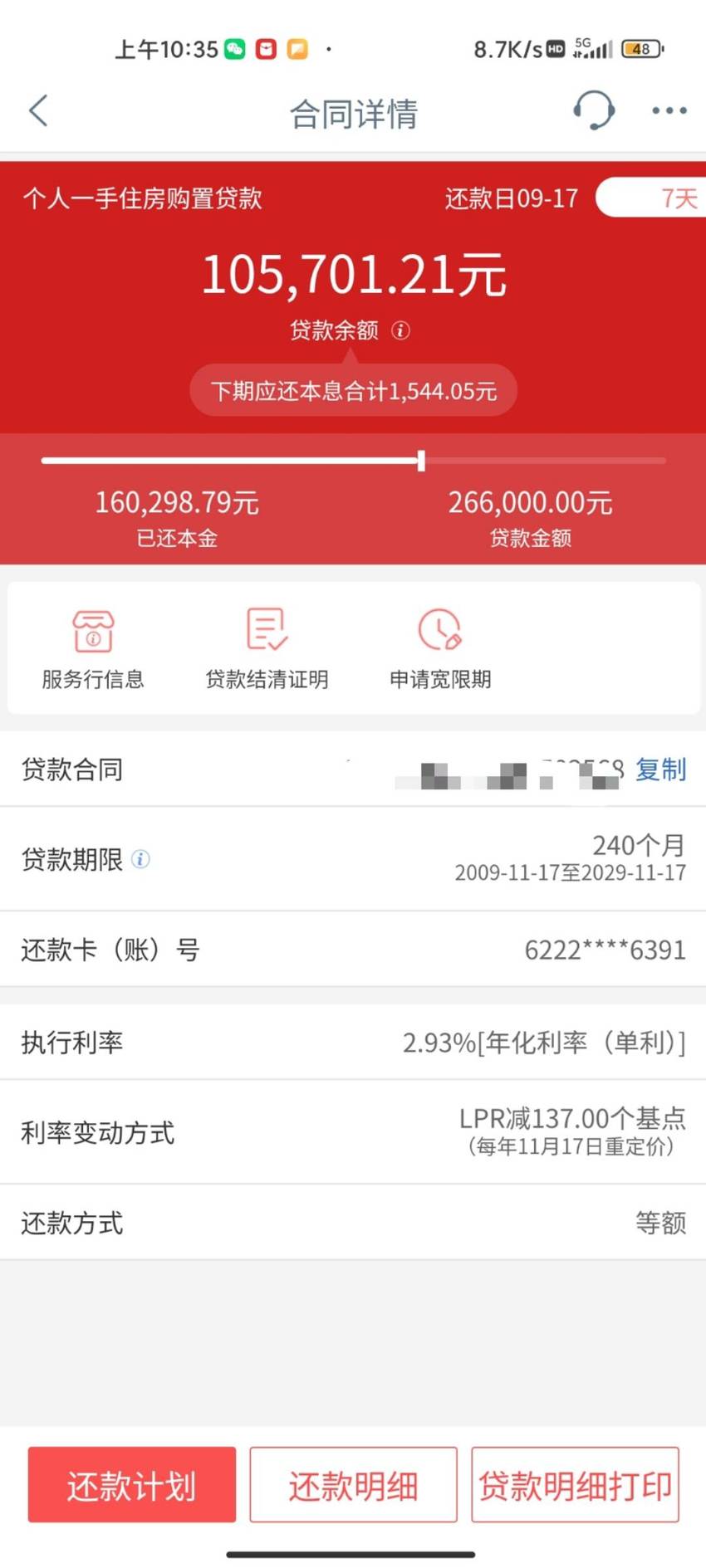View 还款计划
706x1568 pixels.
[x=132, y=1485]
